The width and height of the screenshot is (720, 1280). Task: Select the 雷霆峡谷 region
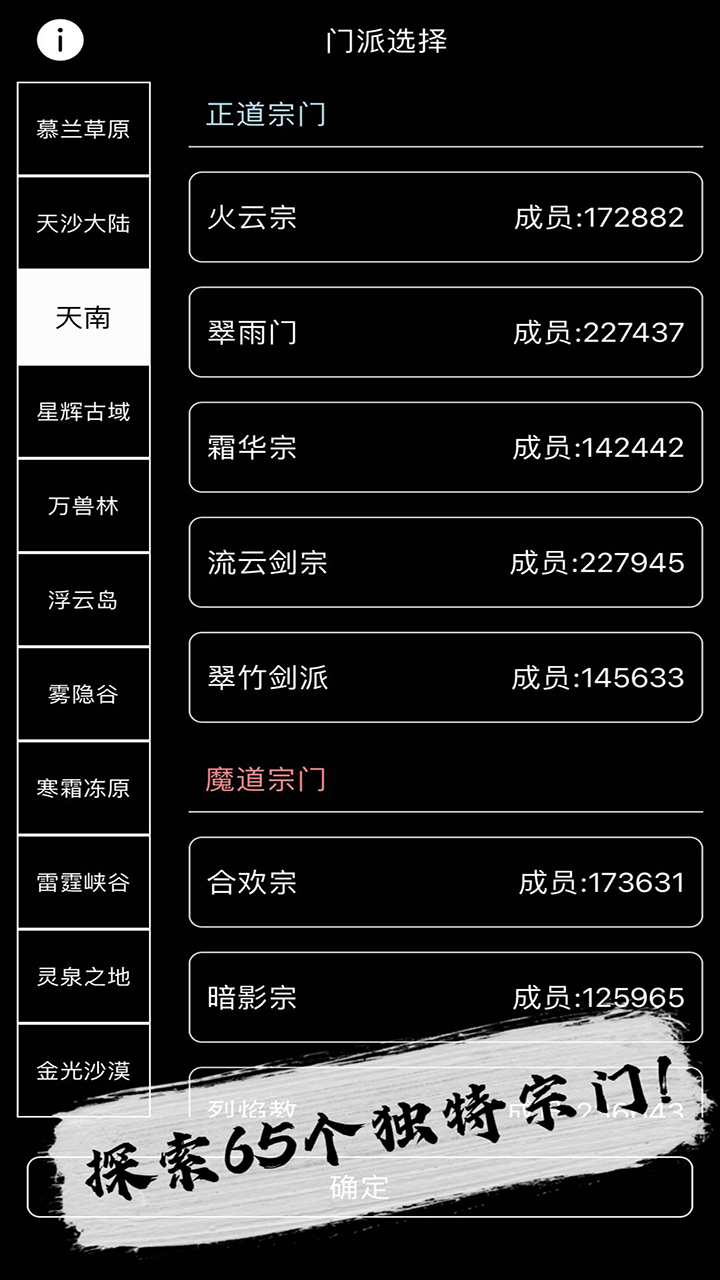coord(83,883)
